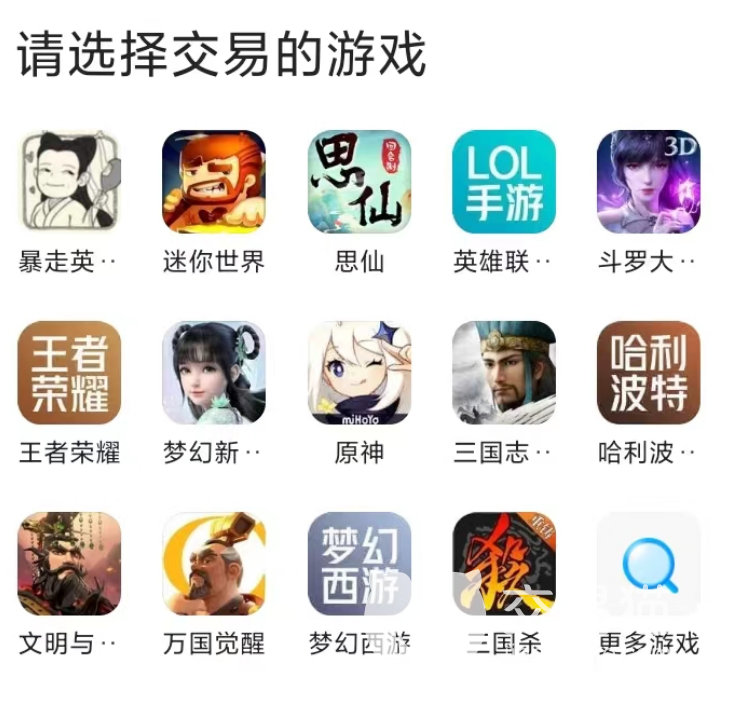Viewport: 730px width, 705px height.
Task: Choose 三国杀 as the game
Action: [x=504, y=564]
